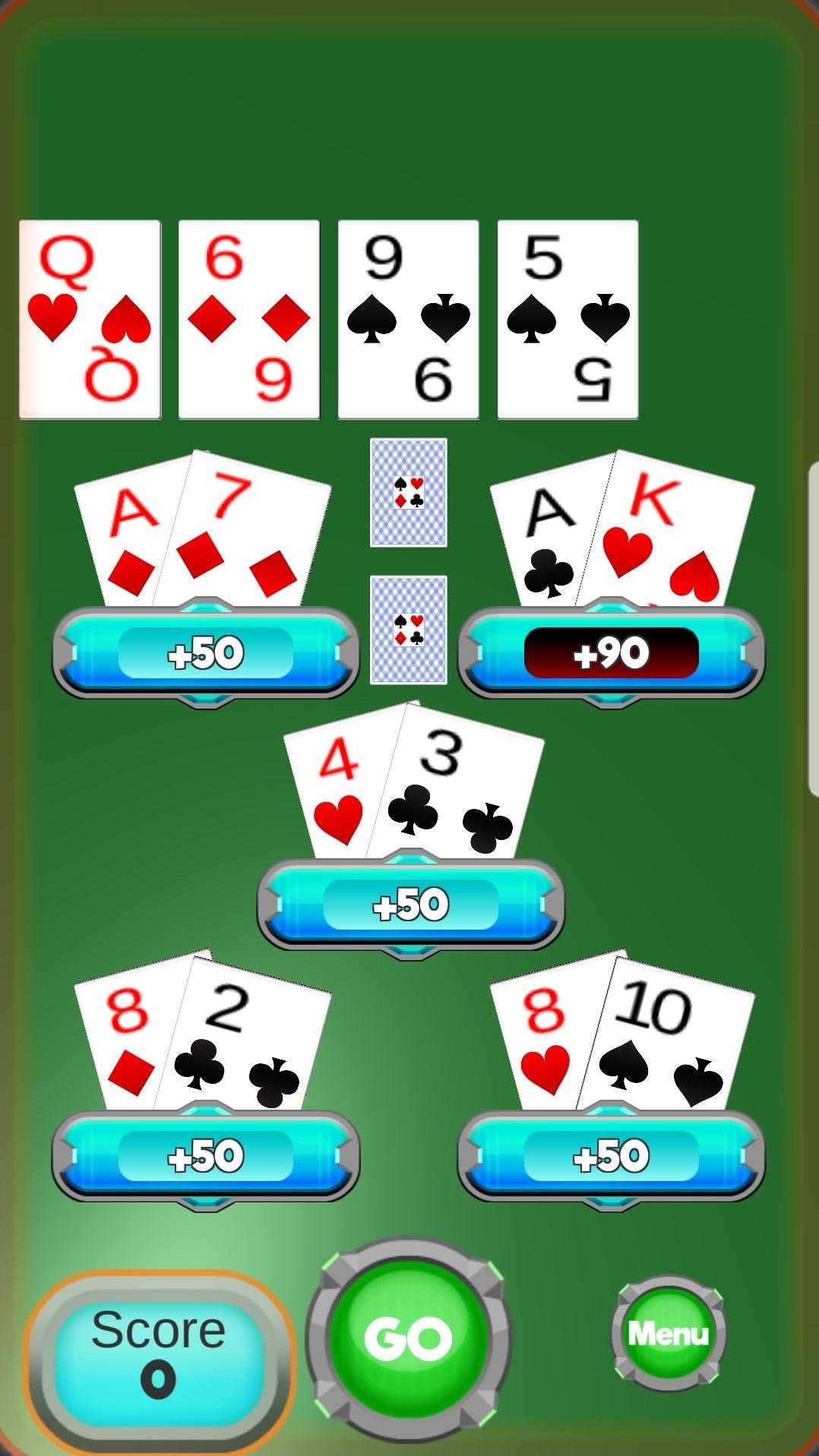Screen dimensions: 819x1456
Task: Tap the green GO button
Action: click(x=409, y=1338)
